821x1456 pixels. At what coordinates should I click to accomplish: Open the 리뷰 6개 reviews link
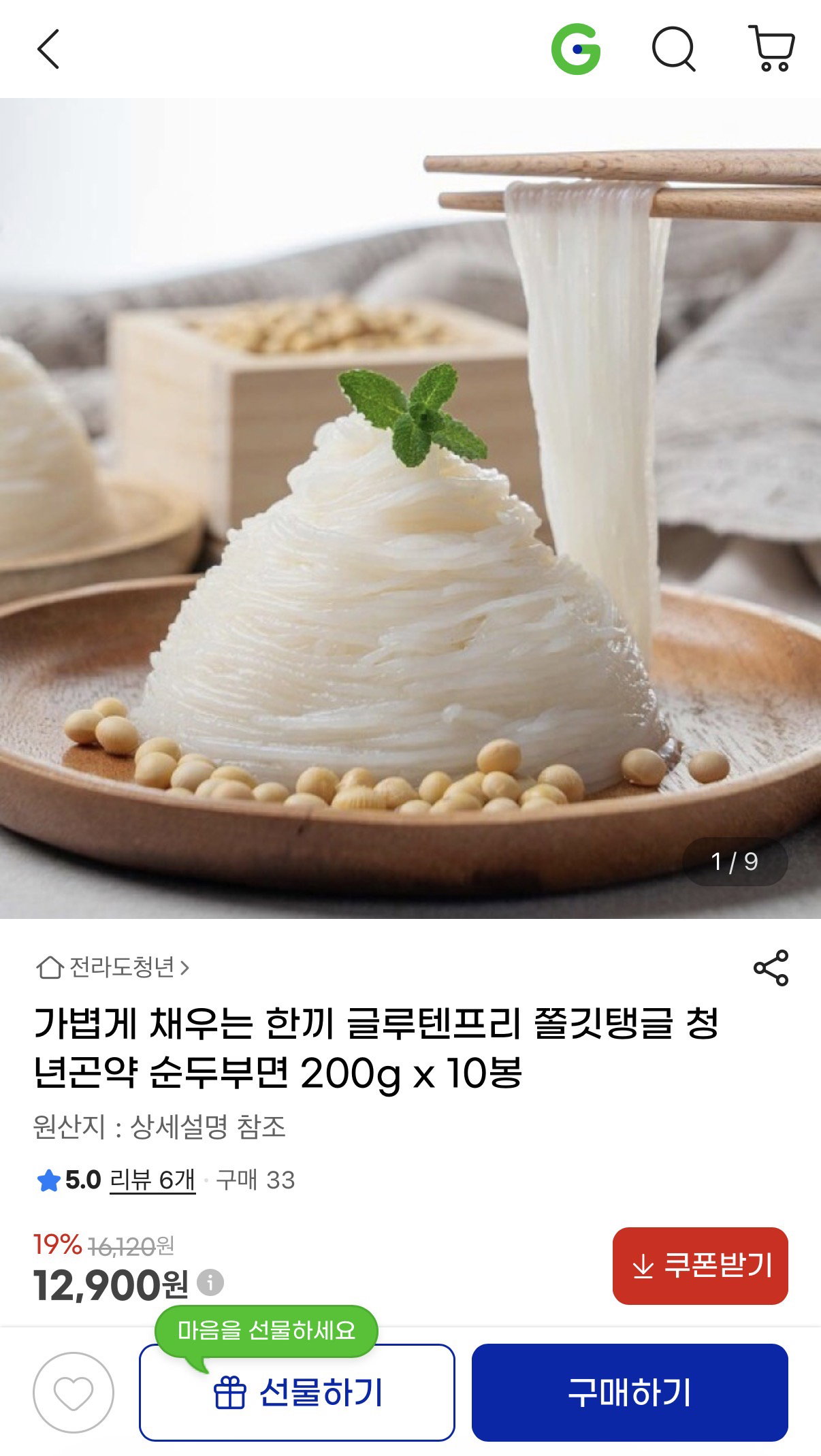point(152,1180)
